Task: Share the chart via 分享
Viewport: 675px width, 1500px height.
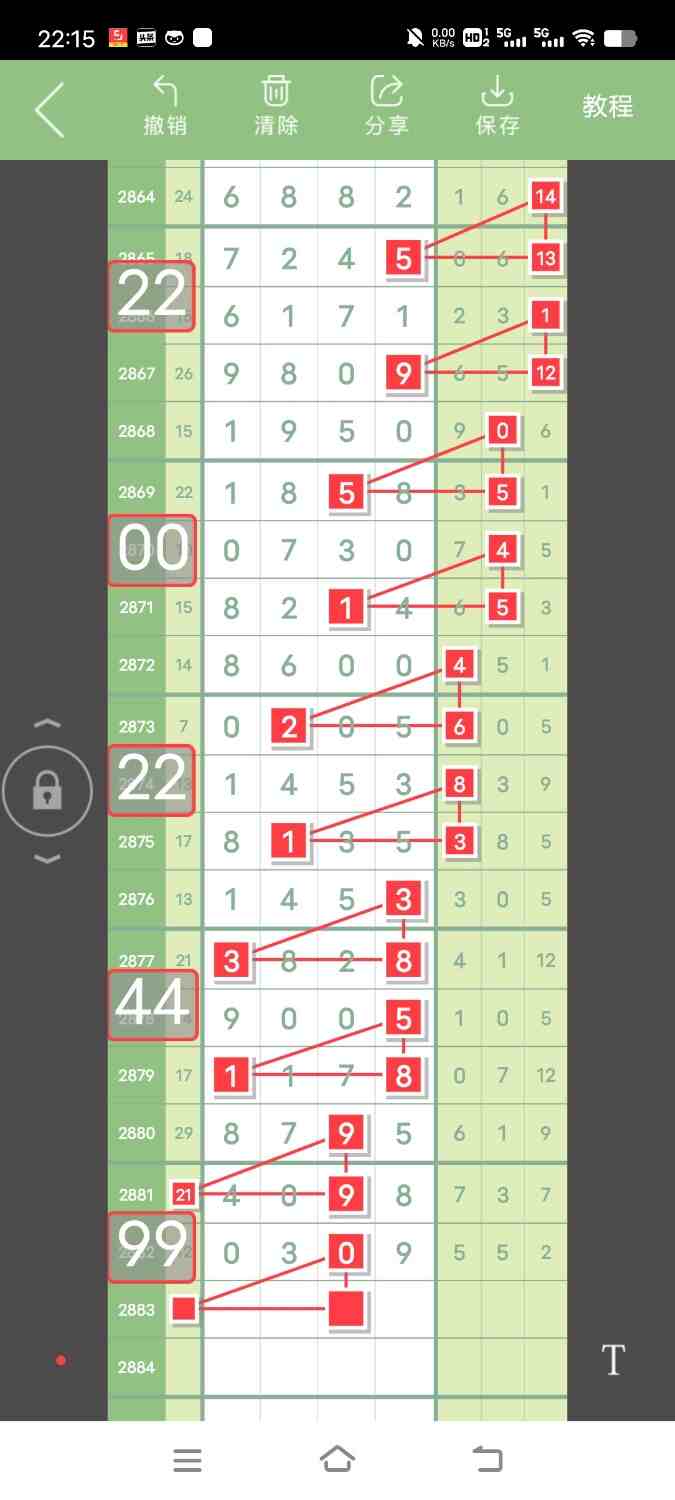Action: [386, 107]
